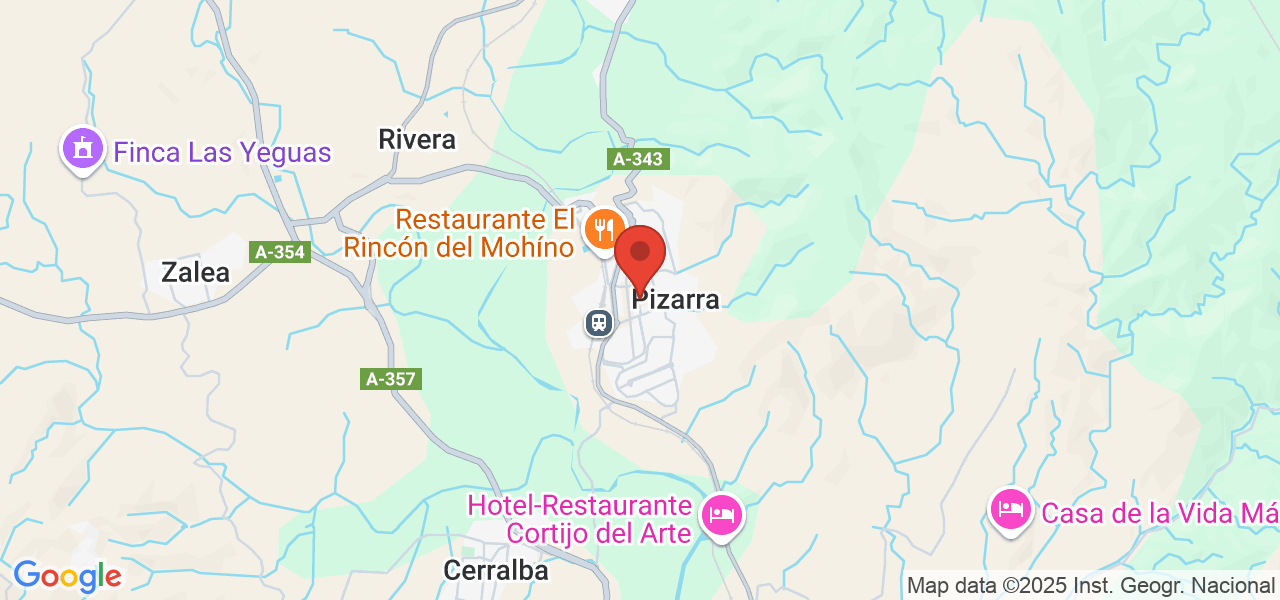Tap the train station icon near Pizarra
Screen dimensions: 1280x600
tap(598, 323)
